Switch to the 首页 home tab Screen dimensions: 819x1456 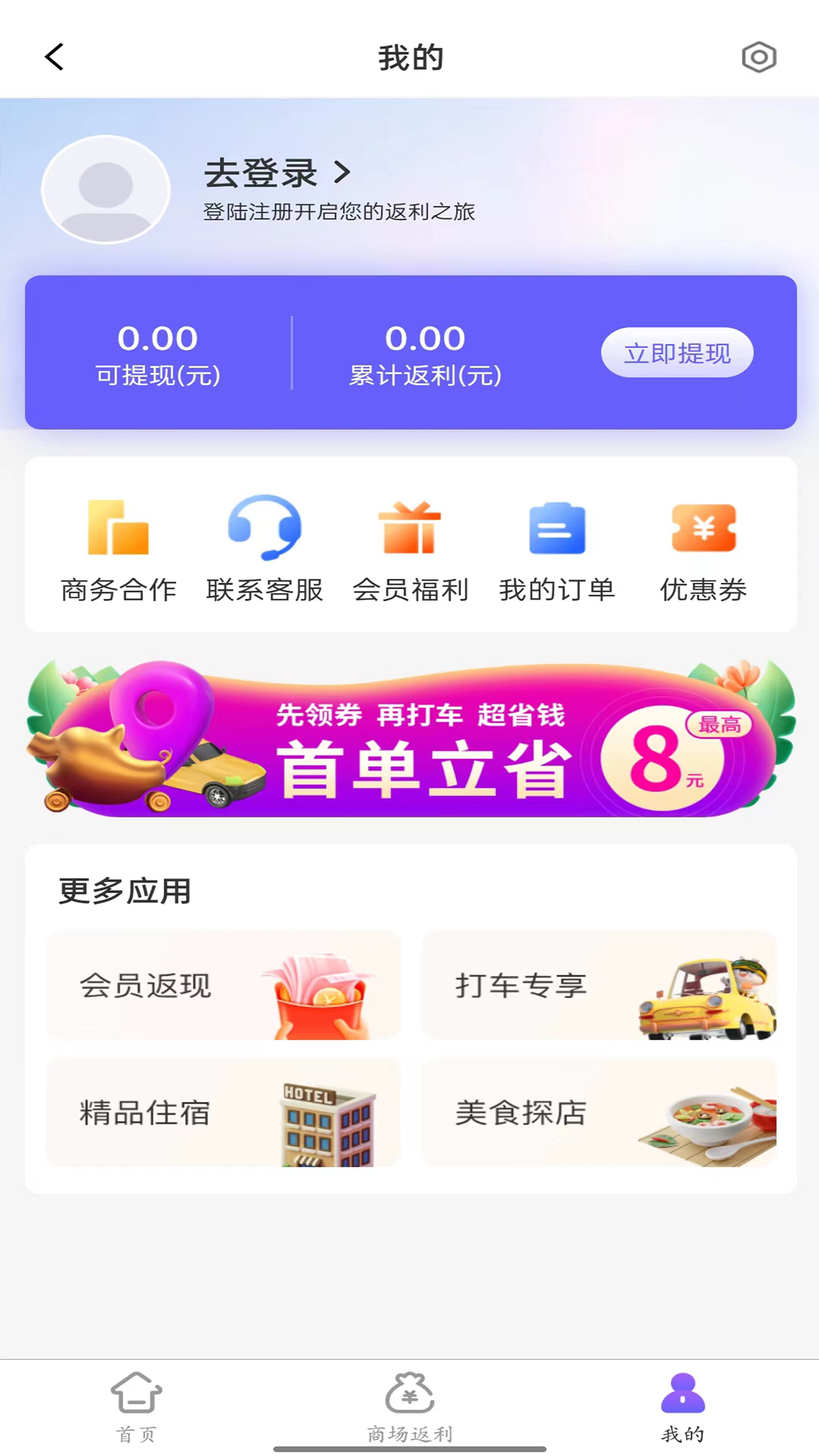136,1407
